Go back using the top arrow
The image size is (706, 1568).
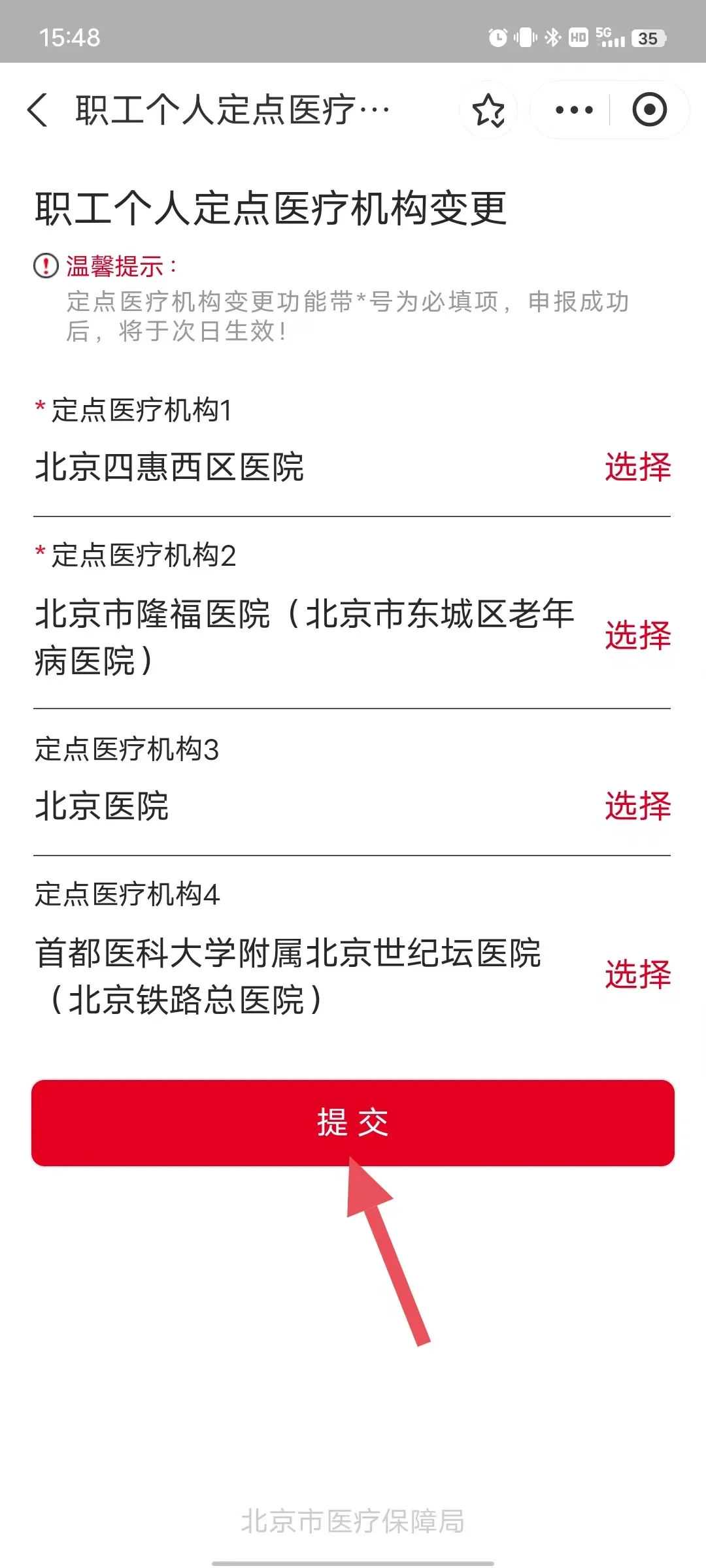pos(38,110)
